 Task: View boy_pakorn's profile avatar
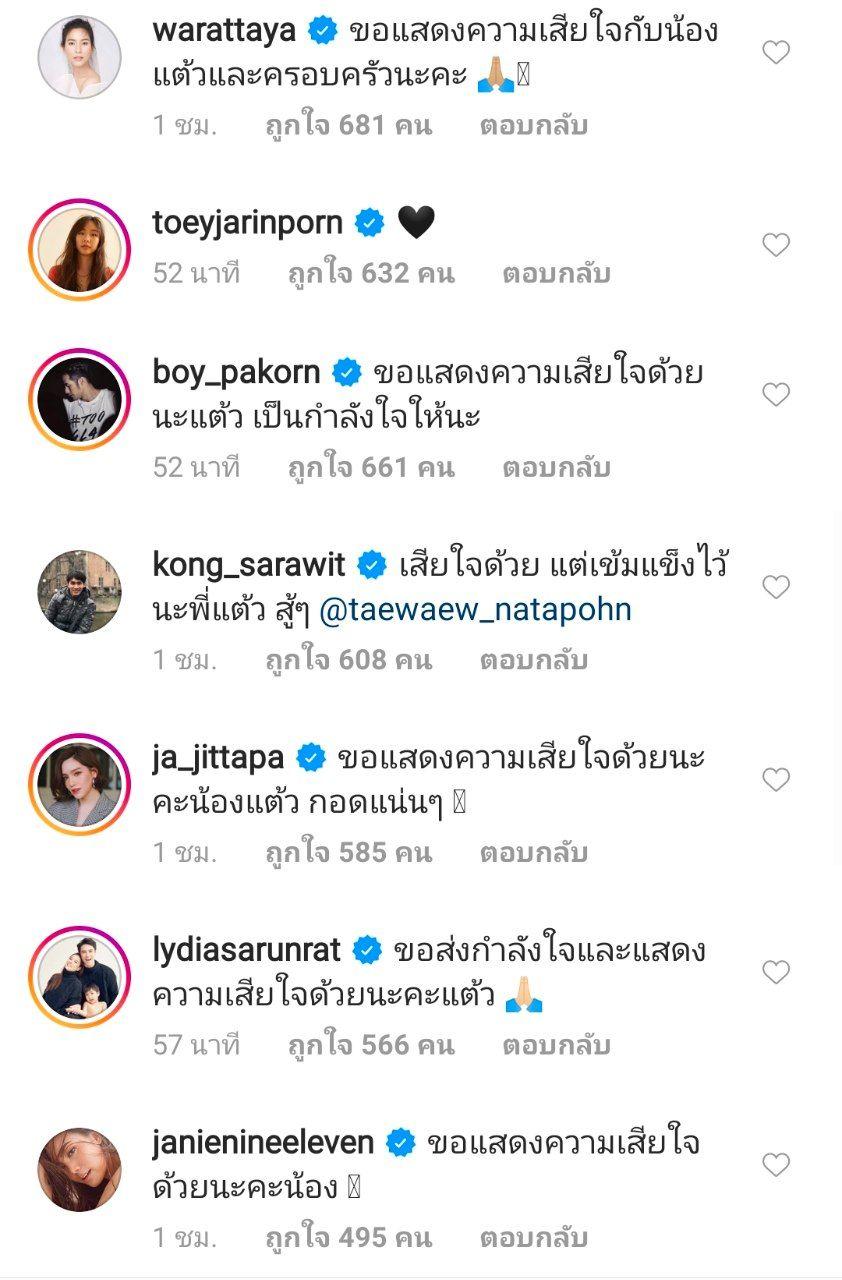pos(79,399)
